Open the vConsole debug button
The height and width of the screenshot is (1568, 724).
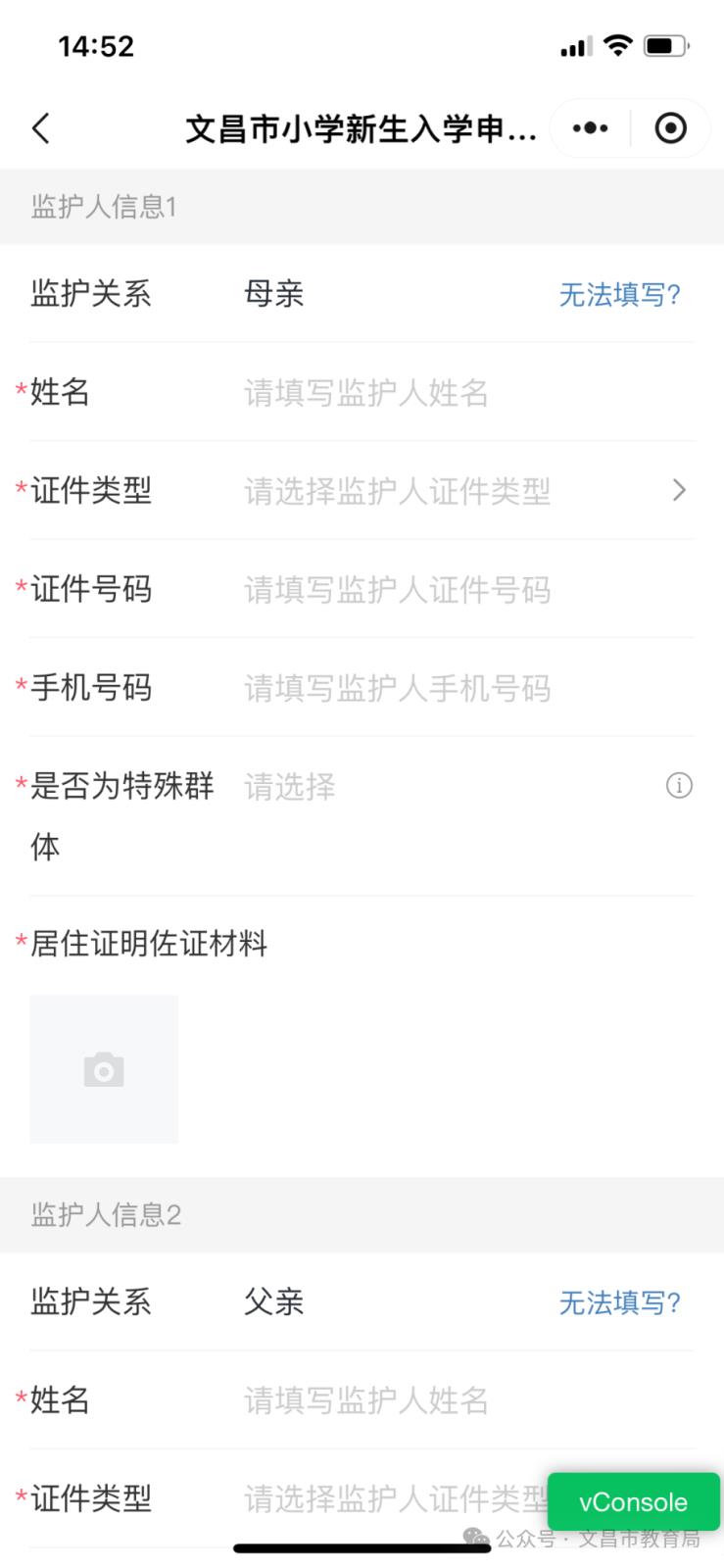point(633,1501)
